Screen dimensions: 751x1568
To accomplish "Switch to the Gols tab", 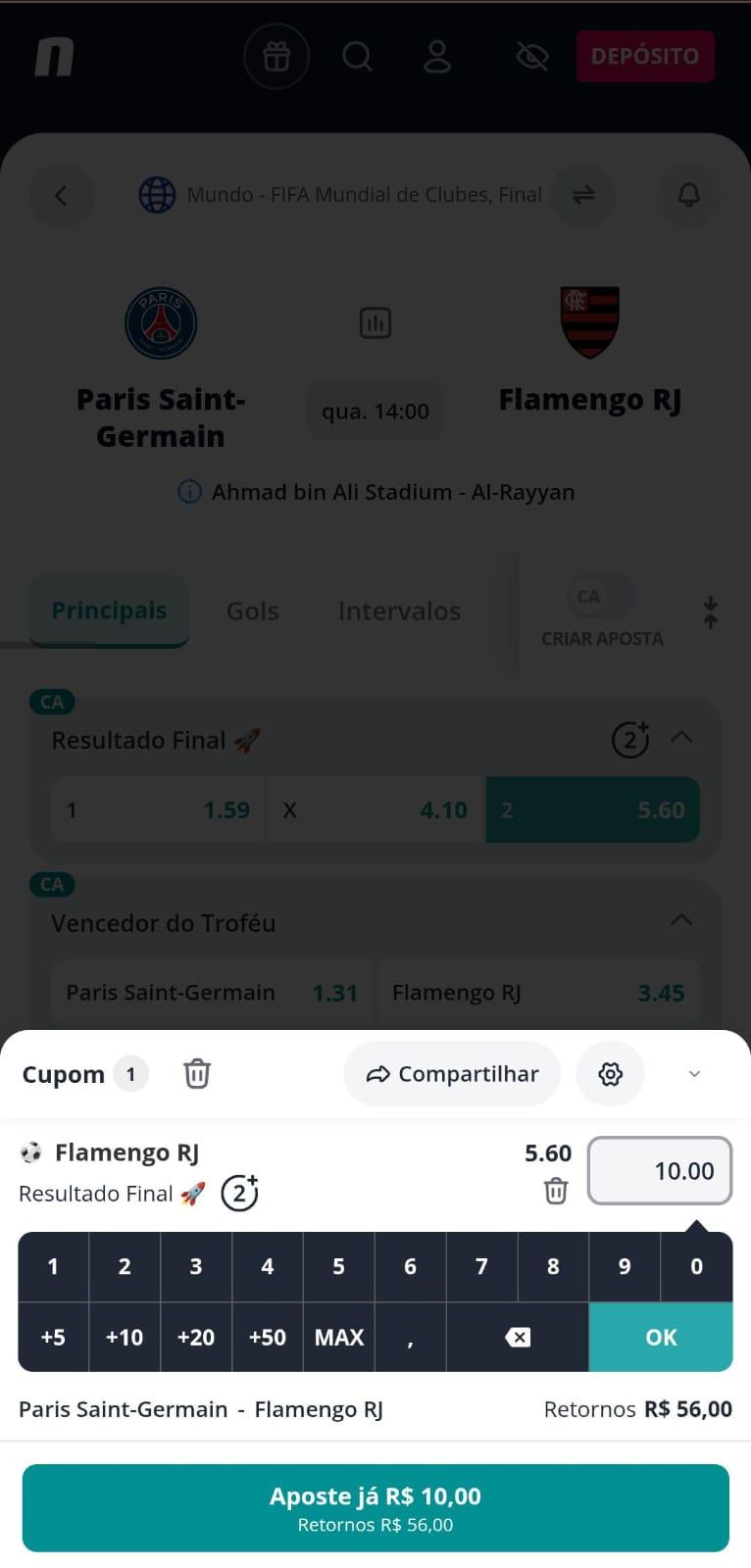I will [252, 611].
